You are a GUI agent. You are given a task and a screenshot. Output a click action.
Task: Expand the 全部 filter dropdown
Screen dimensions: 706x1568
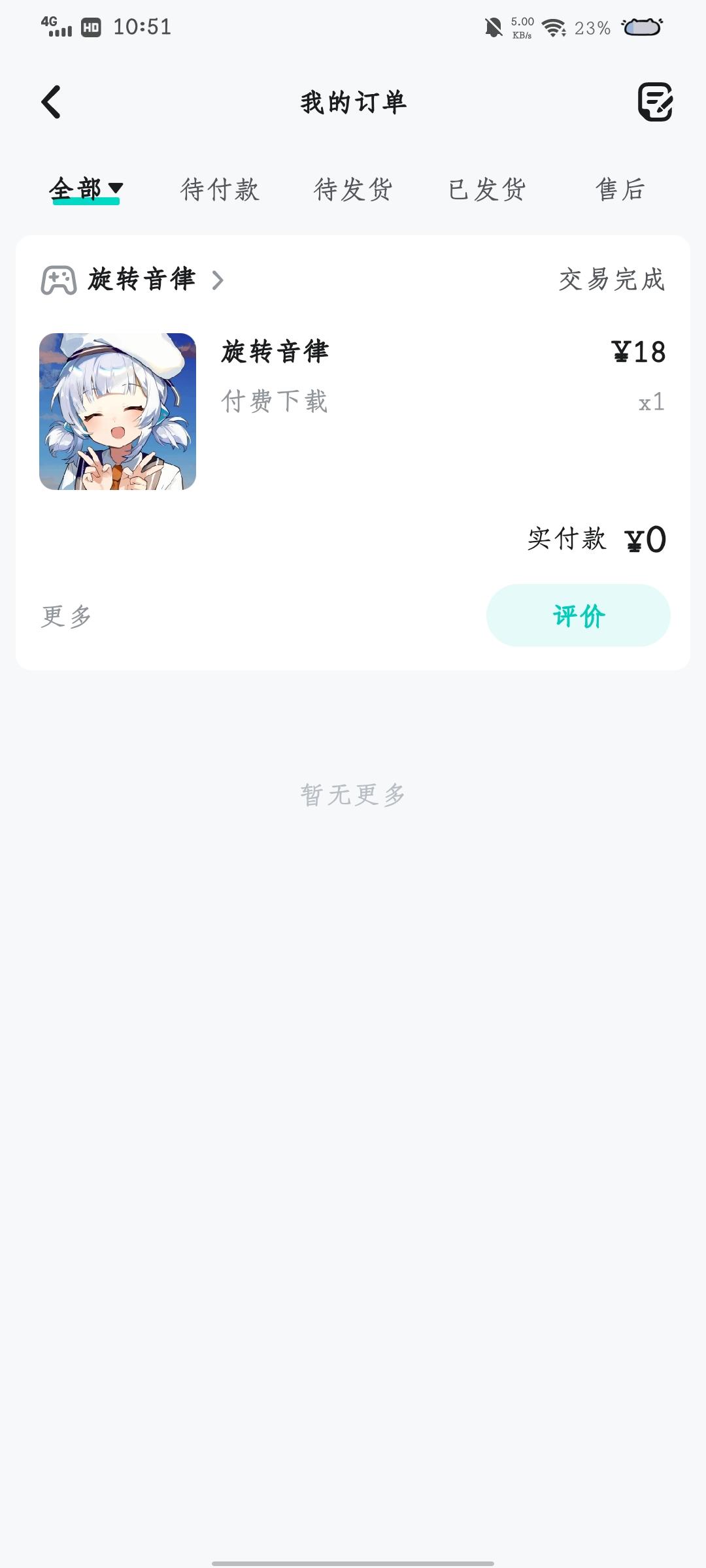86,190
